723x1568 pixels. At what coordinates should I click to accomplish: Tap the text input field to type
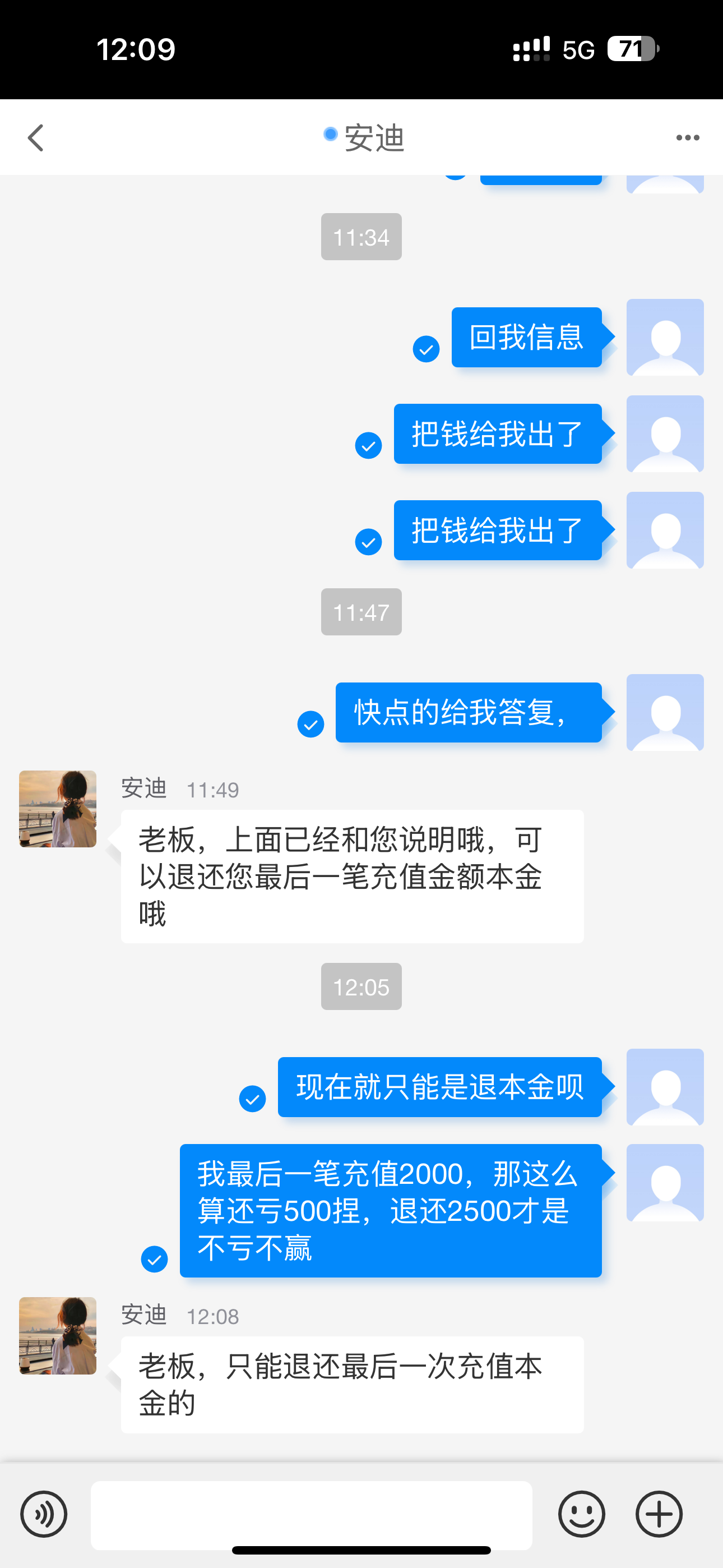[x=310, y=1514]
